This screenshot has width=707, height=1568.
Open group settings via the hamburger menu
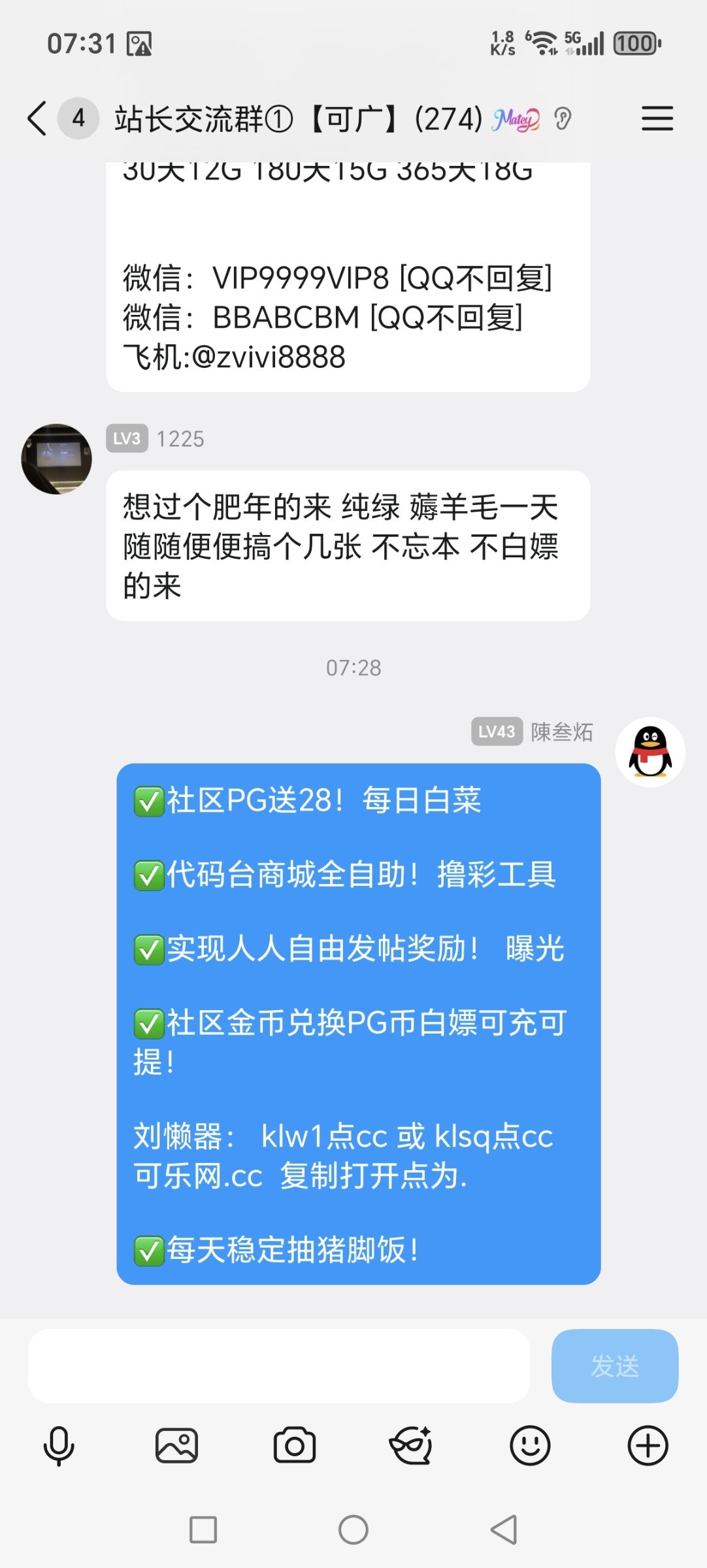[x=657, y=119]
